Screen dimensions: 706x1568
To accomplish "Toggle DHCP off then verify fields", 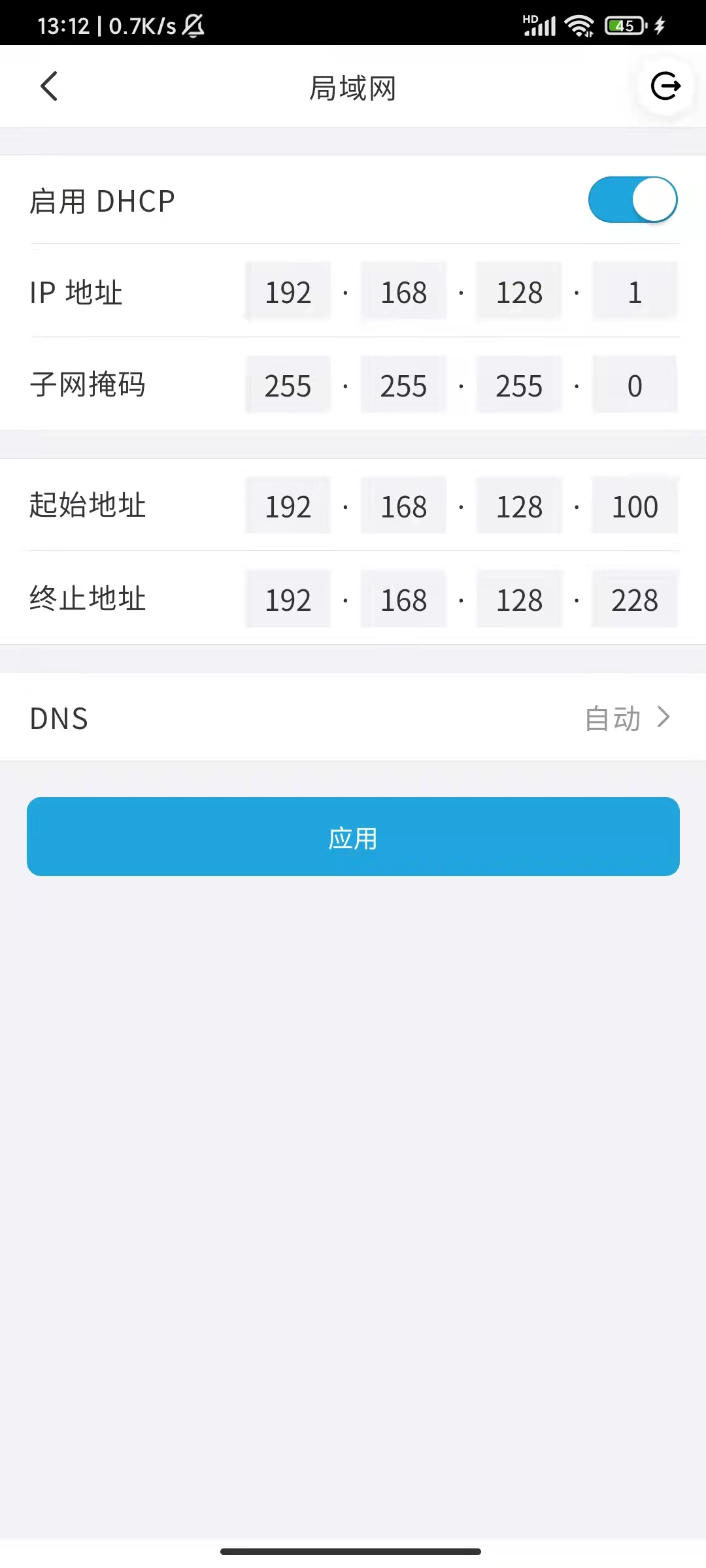I will point(631,200).
